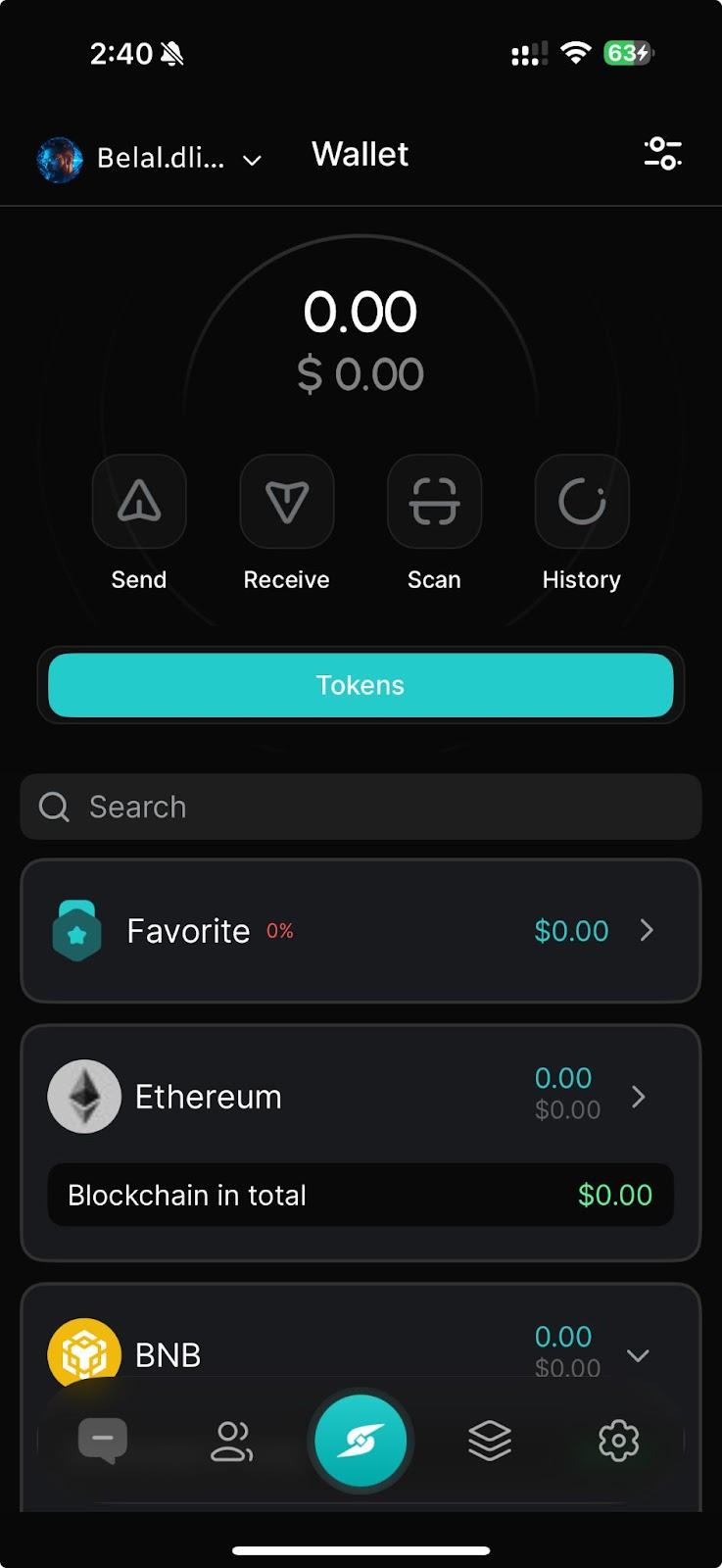
Task: Open the filter settings icon
Action: click(663, 154)
